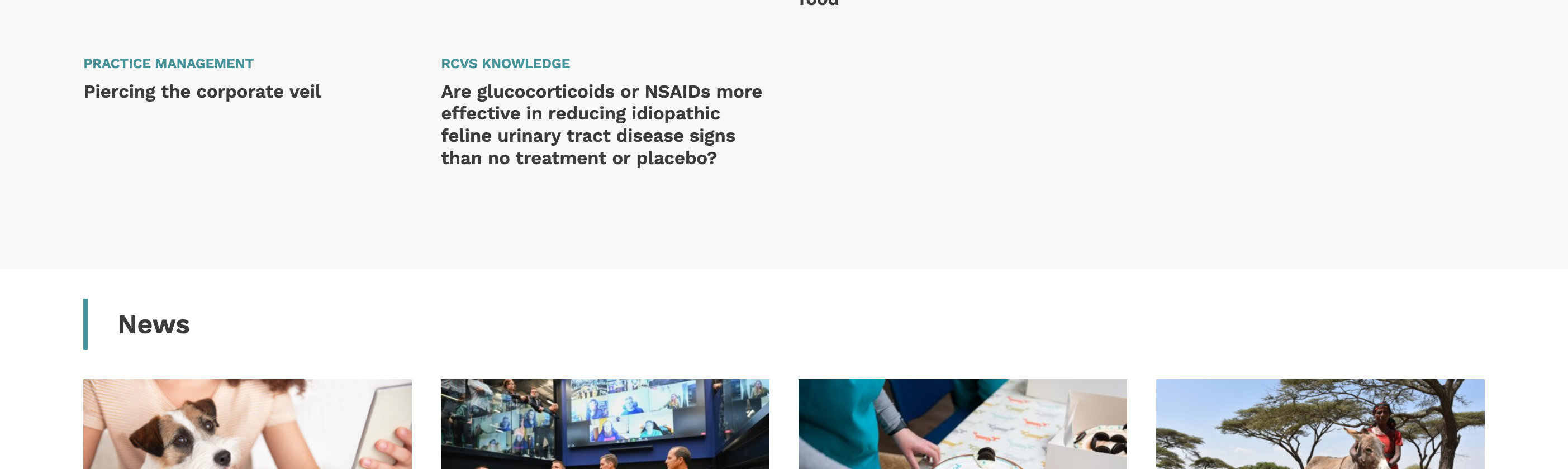The height and width of the screenshot is (469, 1568).
Task: Read the glucocorticoids or NSAIDs article
Action: click(600, 125)
